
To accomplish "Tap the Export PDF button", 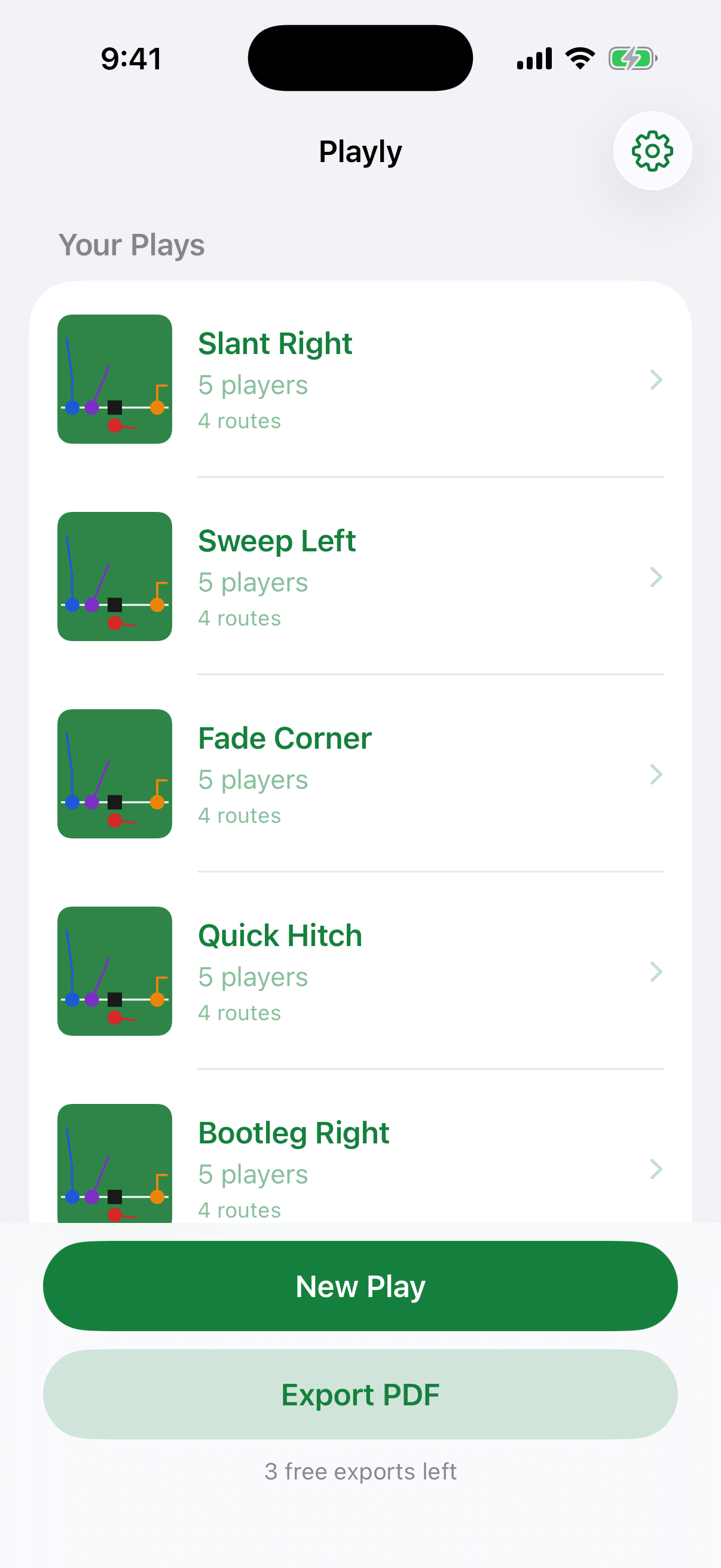I will pyautogui.click(x=360, y=1394).
